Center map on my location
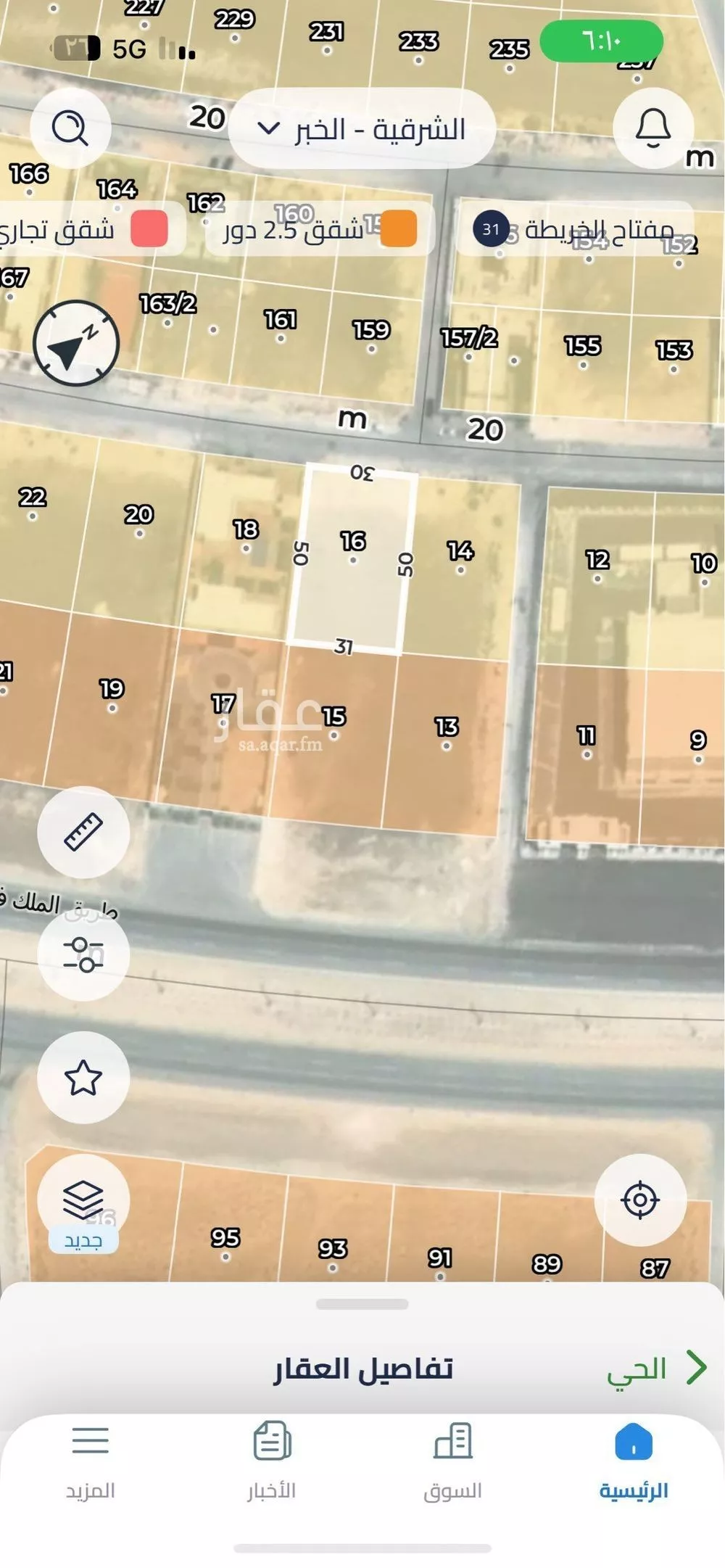The height and width of the screenshot is (1568, 725). [x=640, y=1200]
